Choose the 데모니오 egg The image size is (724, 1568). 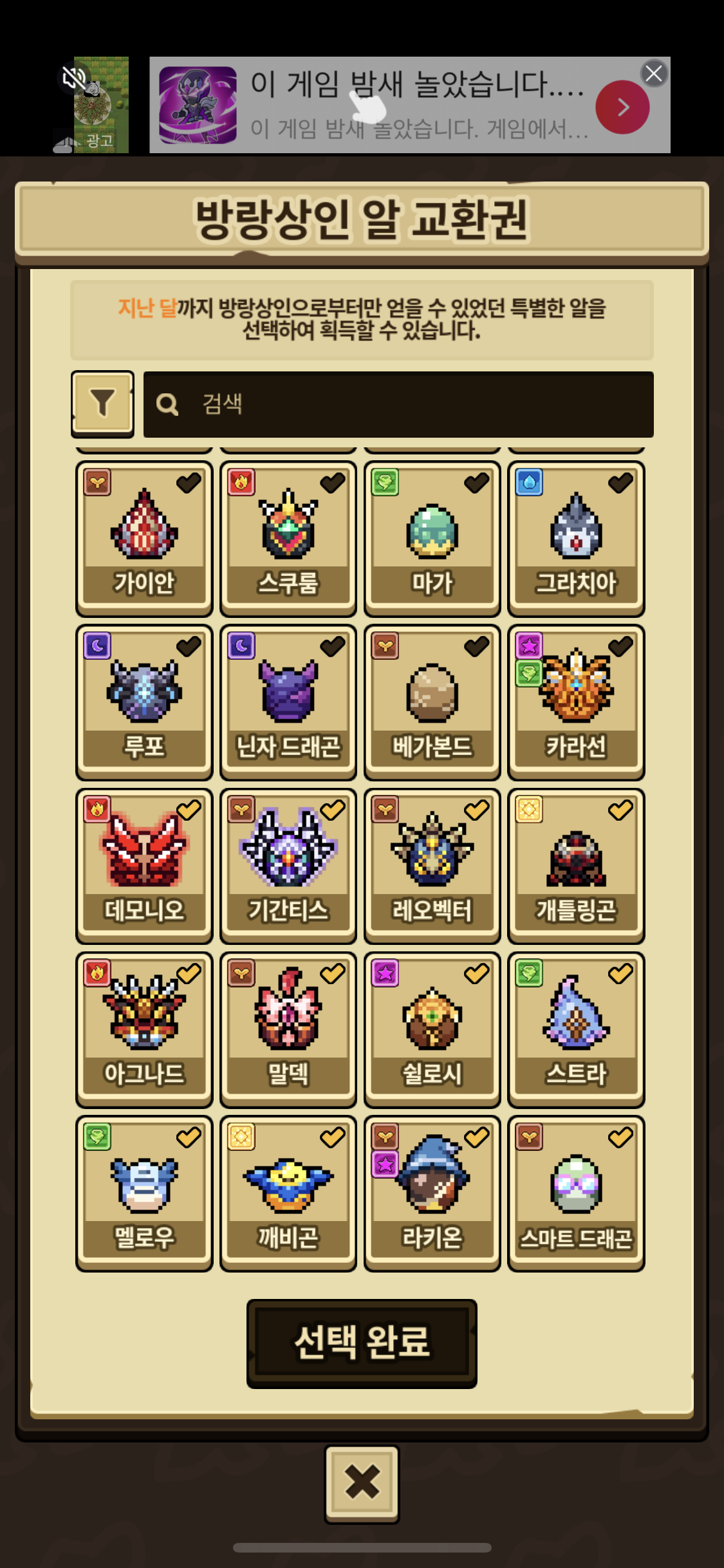tap(144, 866)
